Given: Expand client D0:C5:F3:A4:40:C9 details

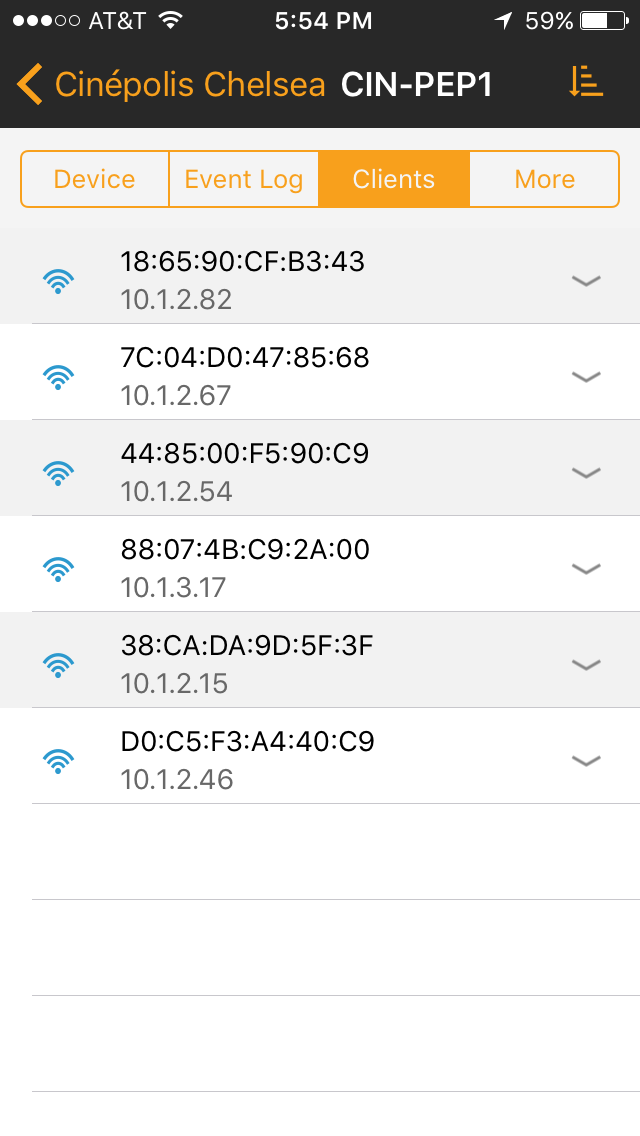Looking at the screenshot, I should 586,761.
